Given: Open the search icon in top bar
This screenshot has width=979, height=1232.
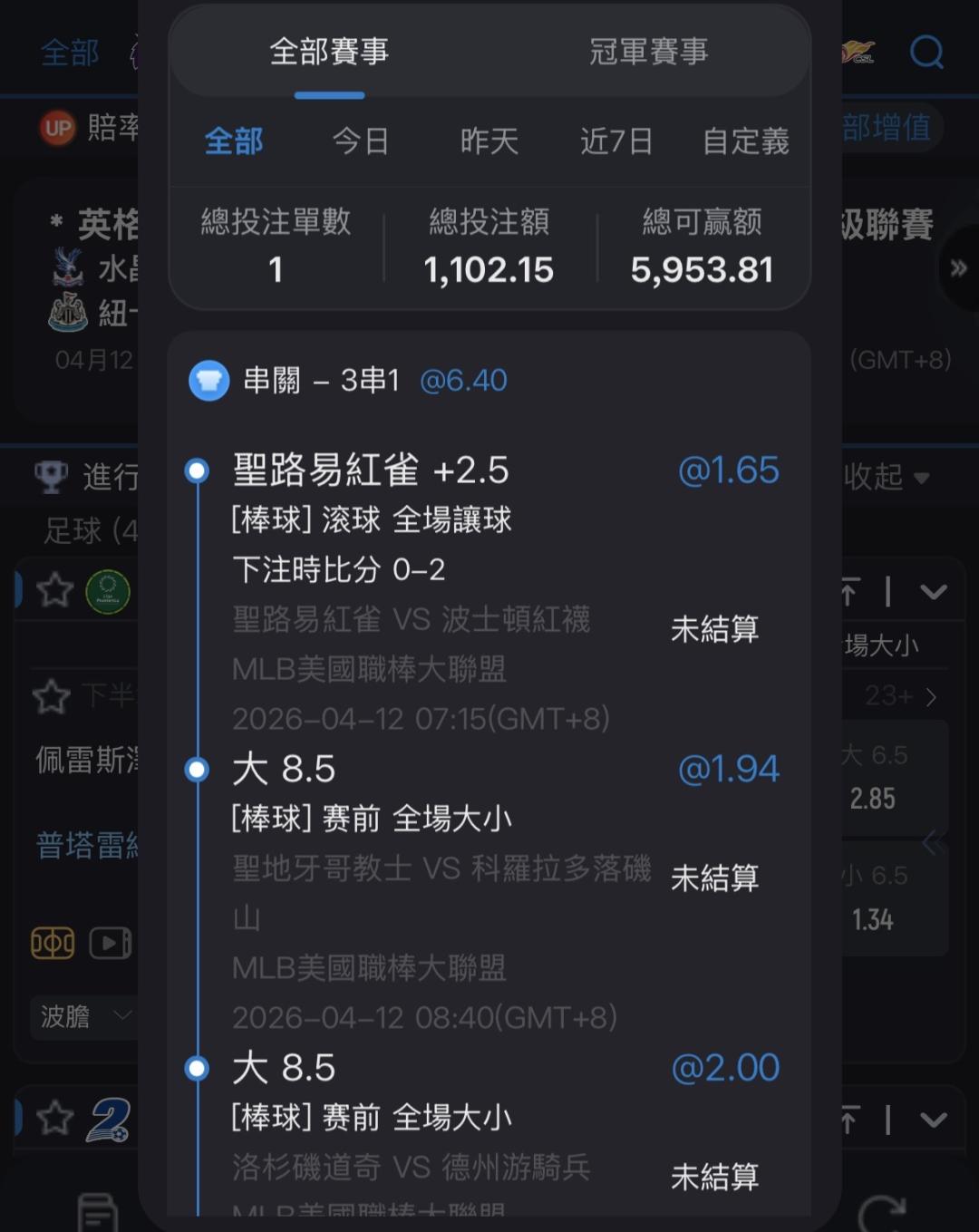Looking at the screenshot, I should click(x=926, y=52).
